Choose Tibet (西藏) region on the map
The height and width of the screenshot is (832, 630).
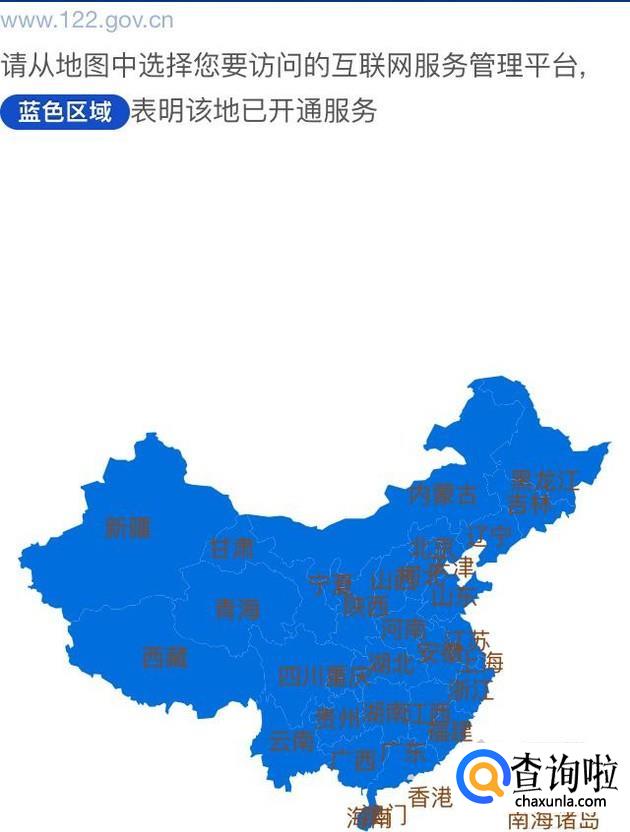[x=165, y=658]
